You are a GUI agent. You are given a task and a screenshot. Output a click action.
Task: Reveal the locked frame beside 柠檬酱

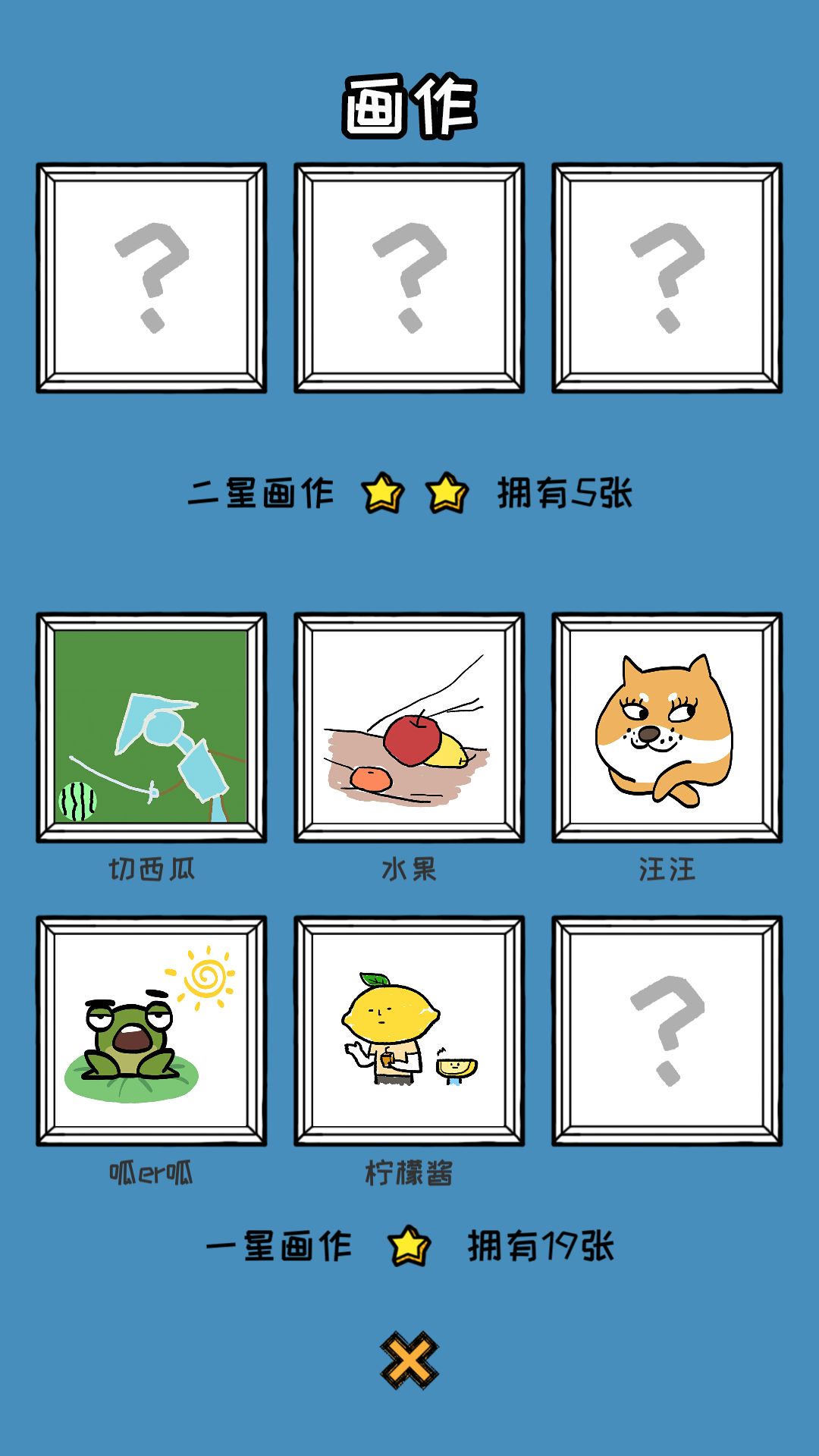coord(667,1028)
